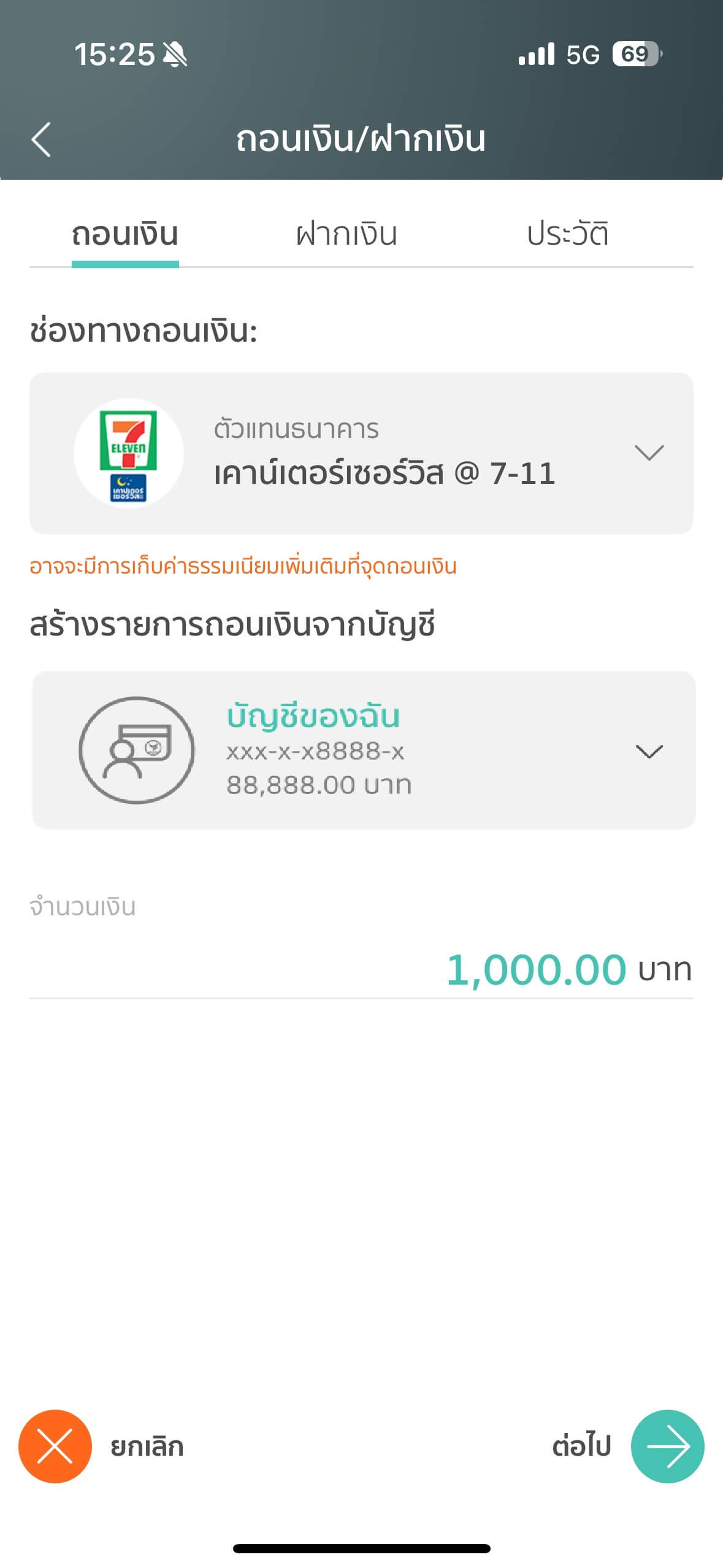Cancel with the ยกเลิก button
The image size is (723, 1568).
click(x=55, y=1447)
